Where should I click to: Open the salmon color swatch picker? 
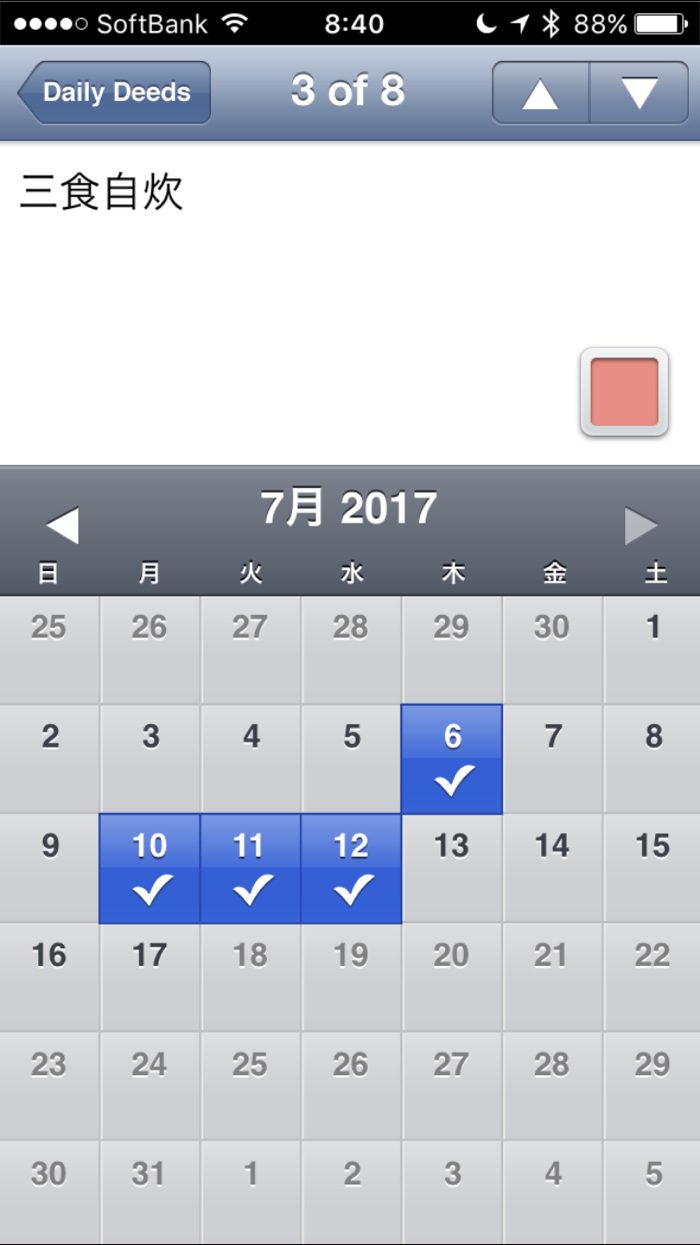(624, 392)
